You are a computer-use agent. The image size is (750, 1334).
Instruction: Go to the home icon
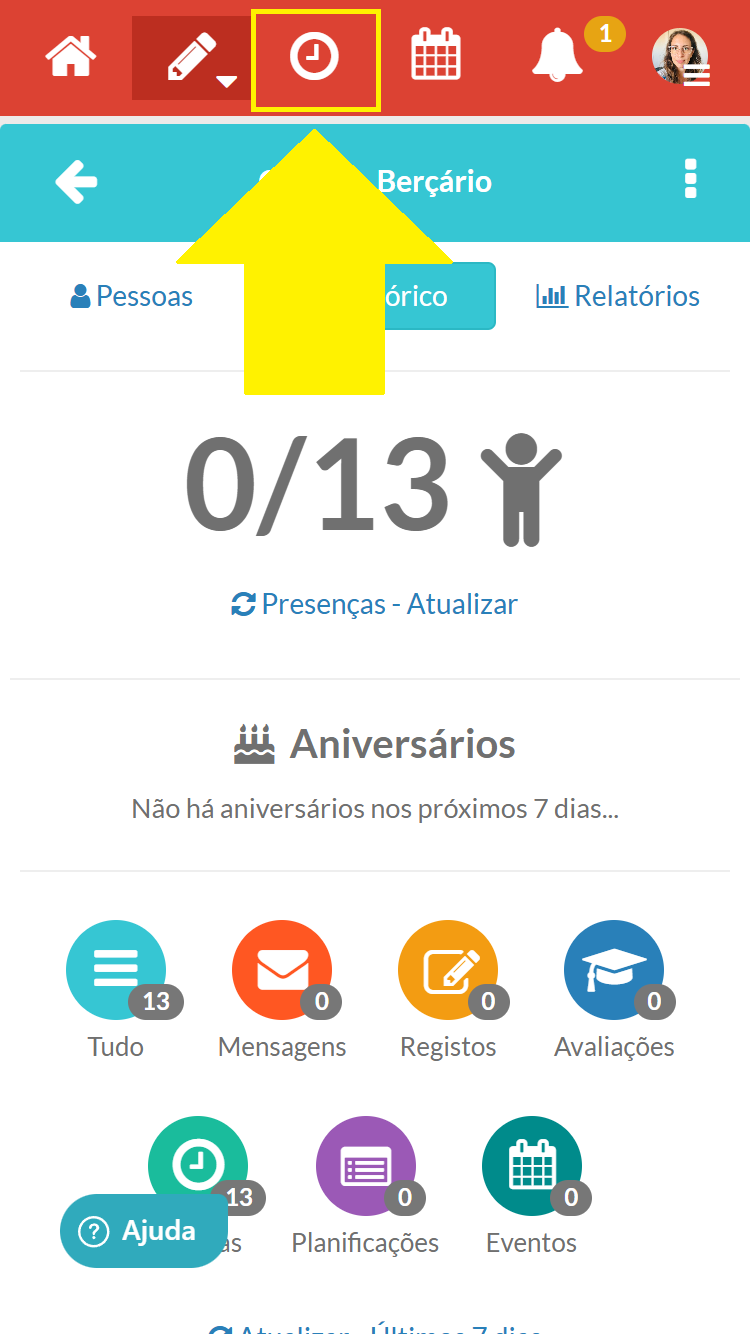pyautogui.click(x=69, y=56)
